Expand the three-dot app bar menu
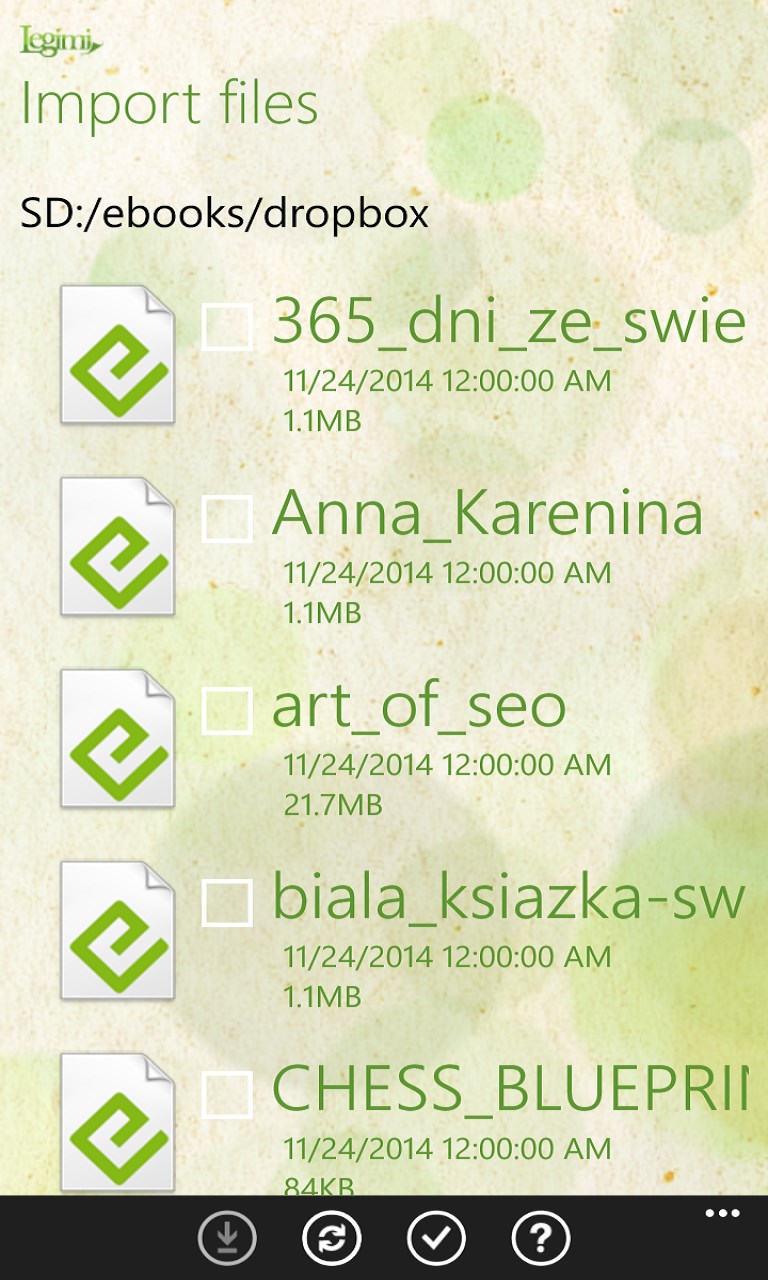This screenshot has height=1280, width=768. (722, 1214)
